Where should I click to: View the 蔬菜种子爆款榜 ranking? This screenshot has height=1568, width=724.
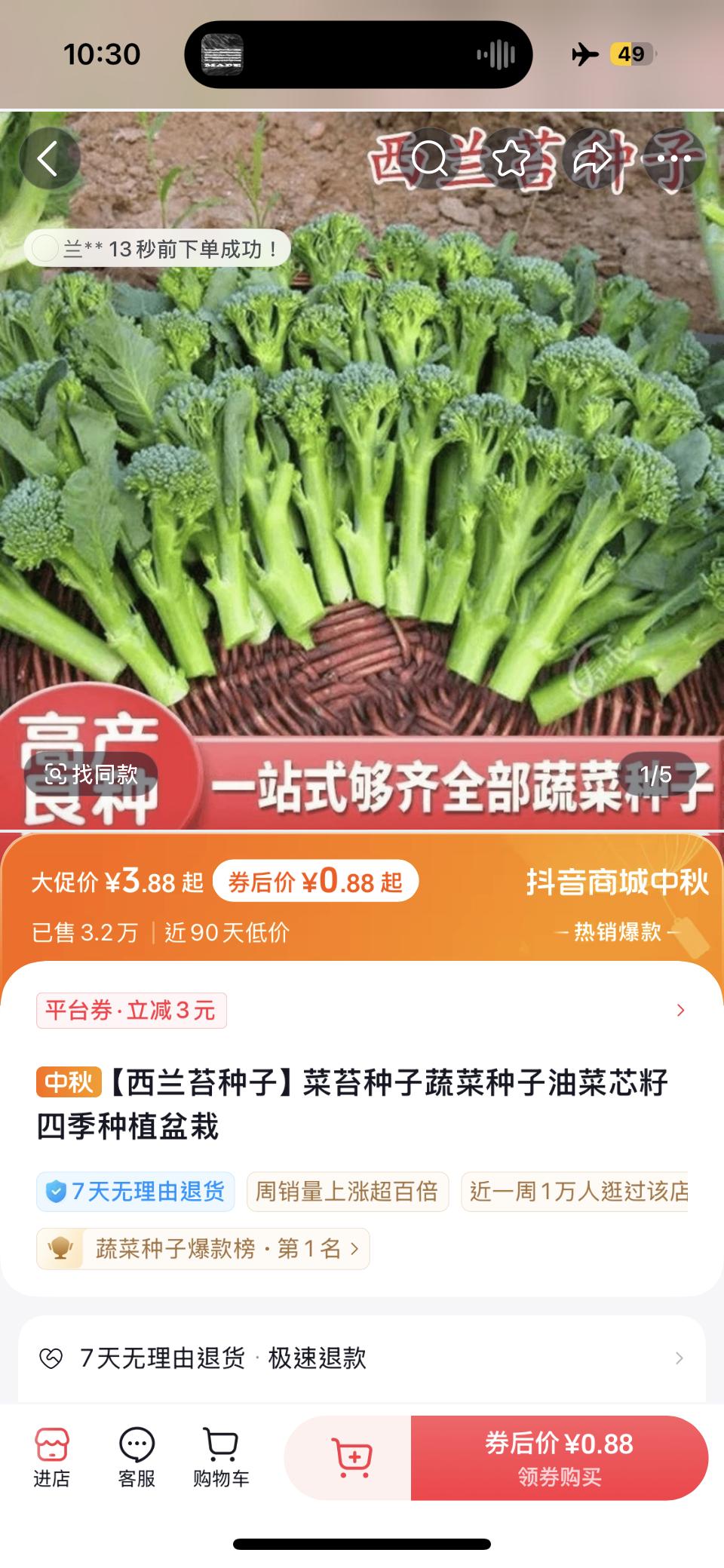[x=204, y=1249]
